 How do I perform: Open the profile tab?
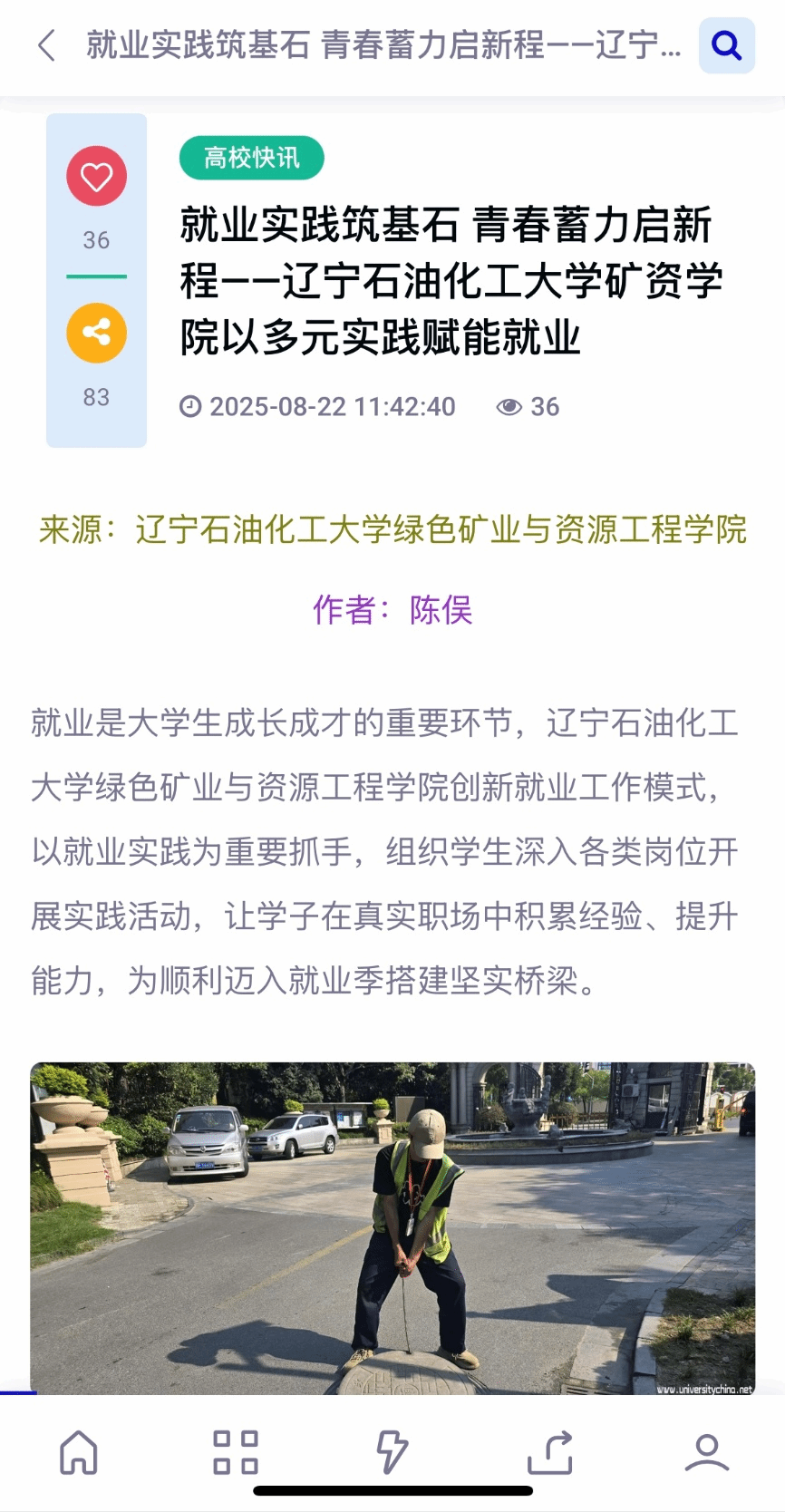(707, 1452)
